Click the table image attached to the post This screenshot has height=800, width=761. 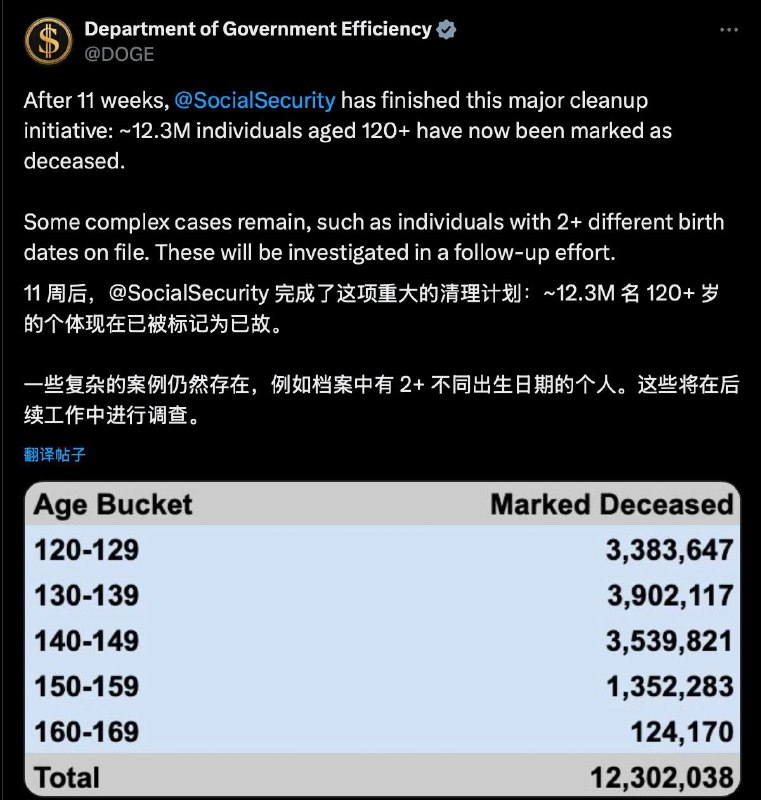point(380,640)
